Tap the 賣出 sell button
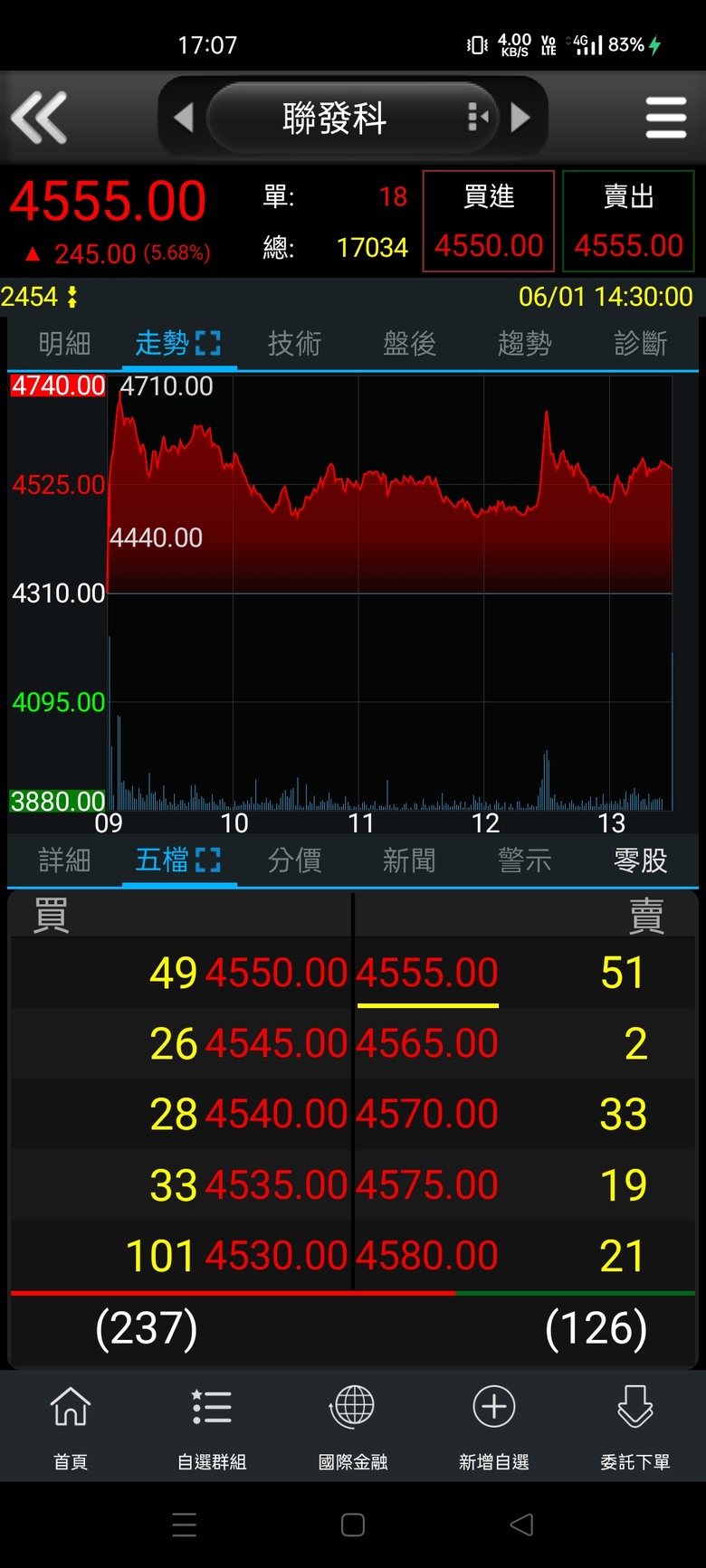 click(x=628, y=221)
